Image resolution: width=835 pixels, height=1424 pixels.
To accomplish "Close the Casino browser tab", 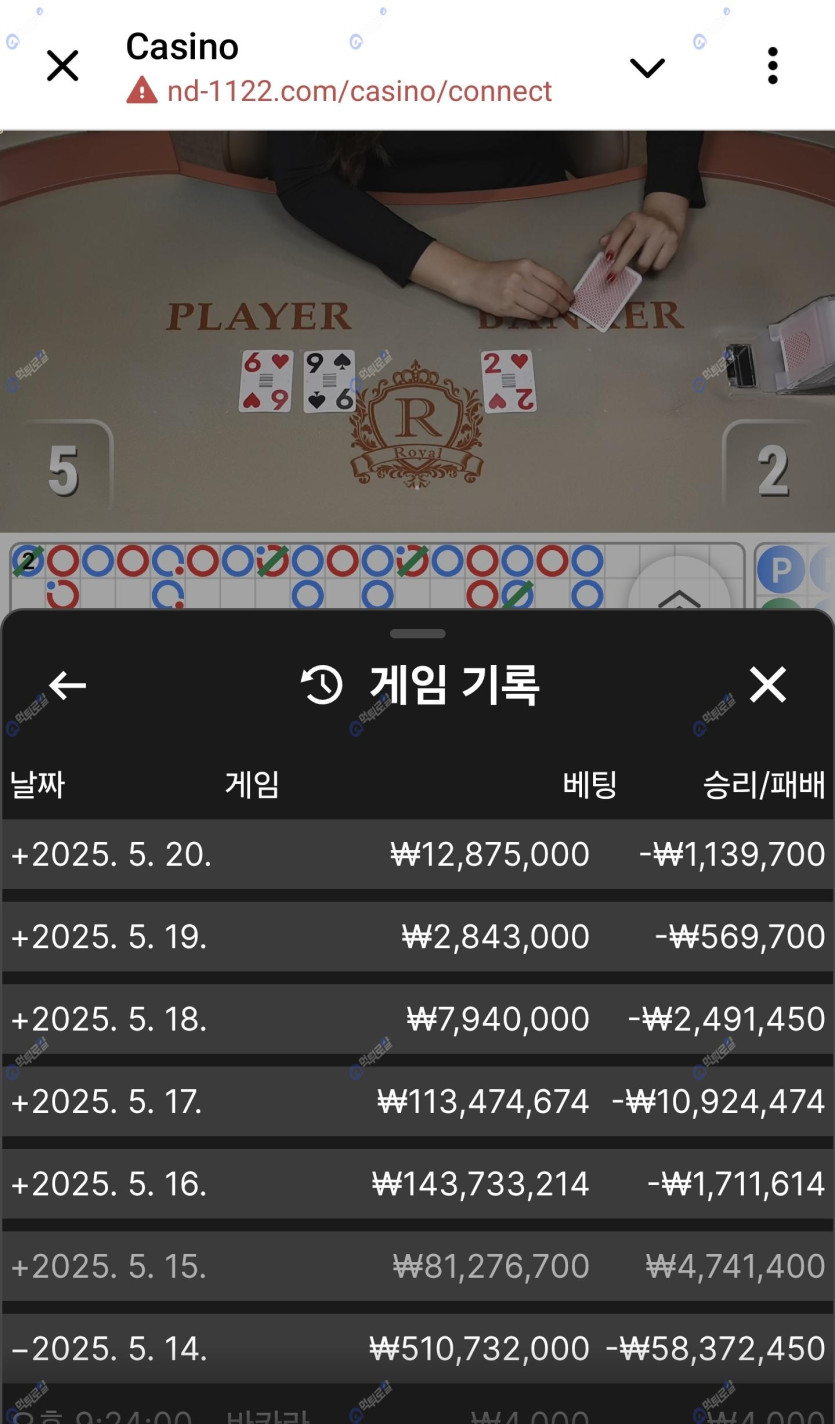I will point(62,67).
